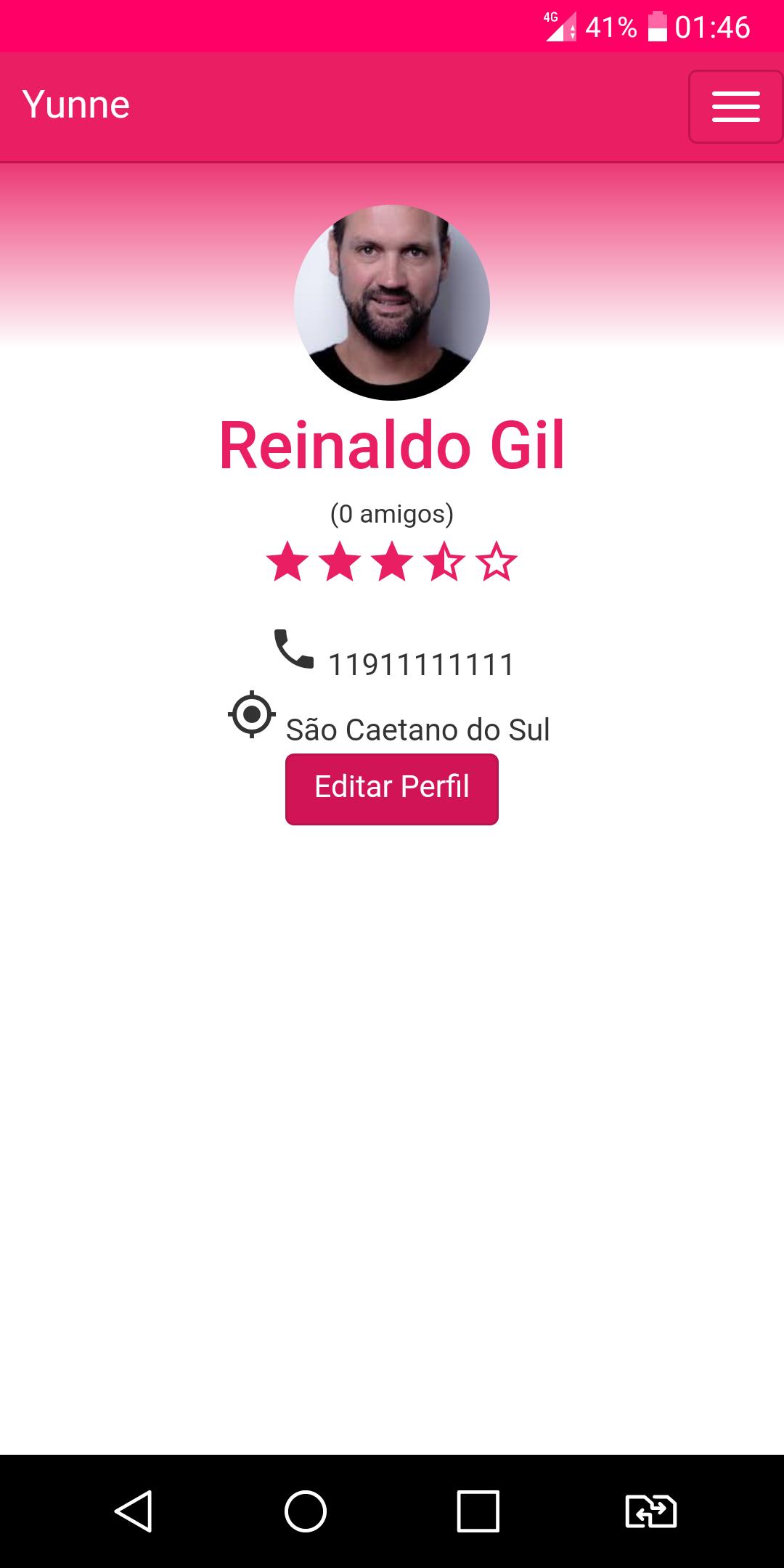784x1568 pixels.
Task: Go back using system back button
Action: point(134,1511)
